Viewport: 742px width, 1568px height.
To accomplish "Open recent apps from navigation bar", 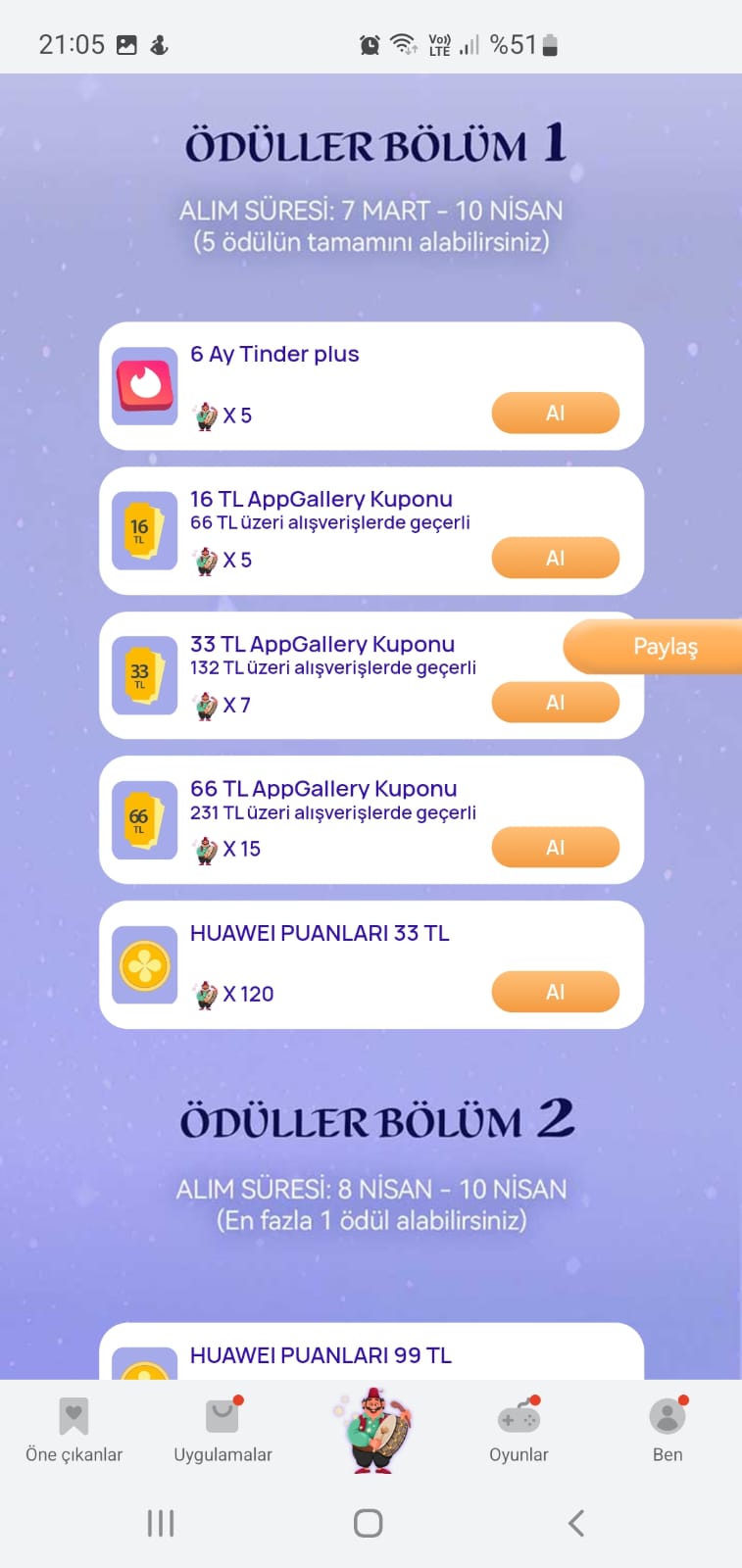I will coord(161,1523).
